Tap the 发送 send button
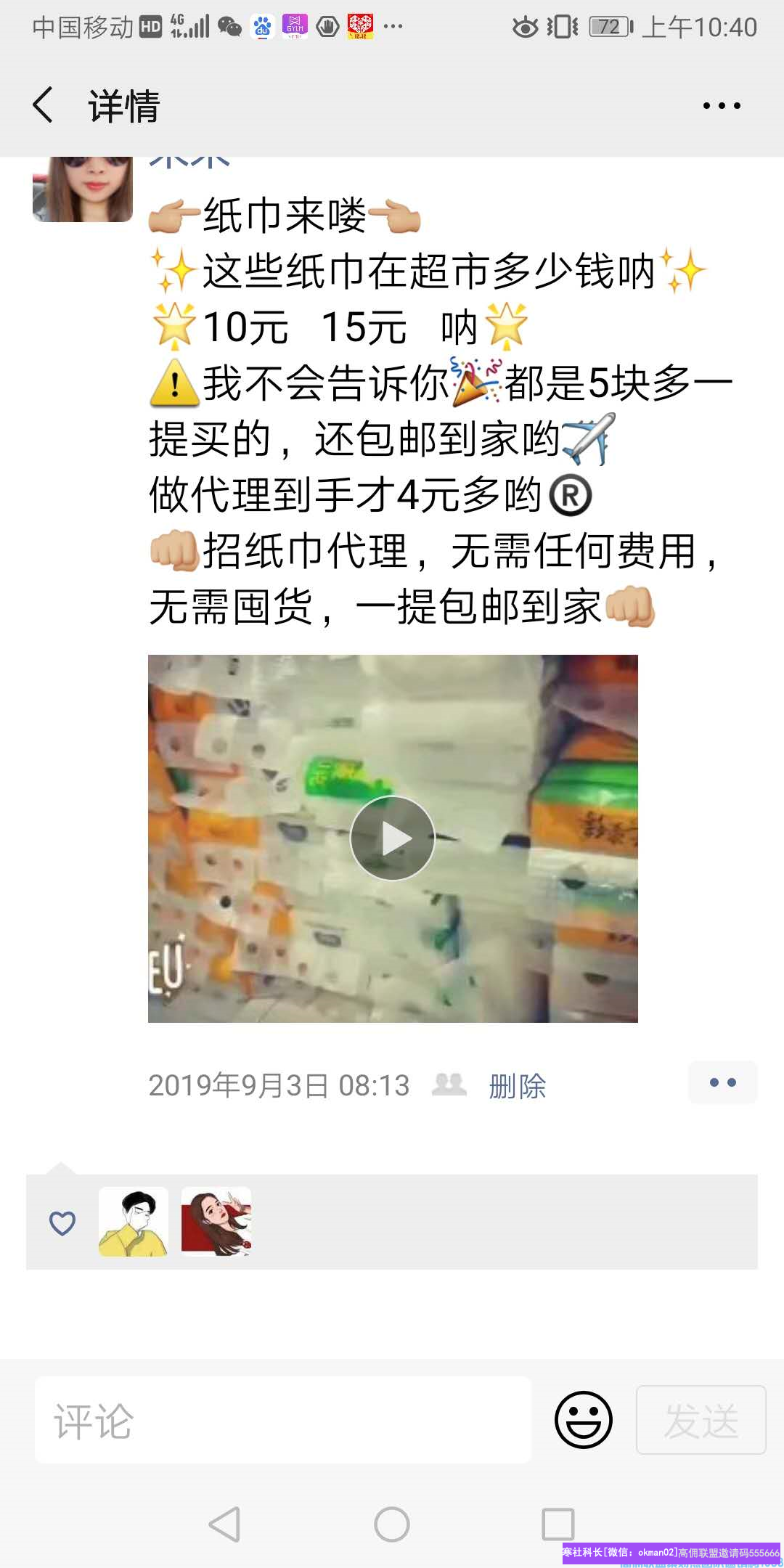Screen dimensions: 784x1568 pos(701,1420)
